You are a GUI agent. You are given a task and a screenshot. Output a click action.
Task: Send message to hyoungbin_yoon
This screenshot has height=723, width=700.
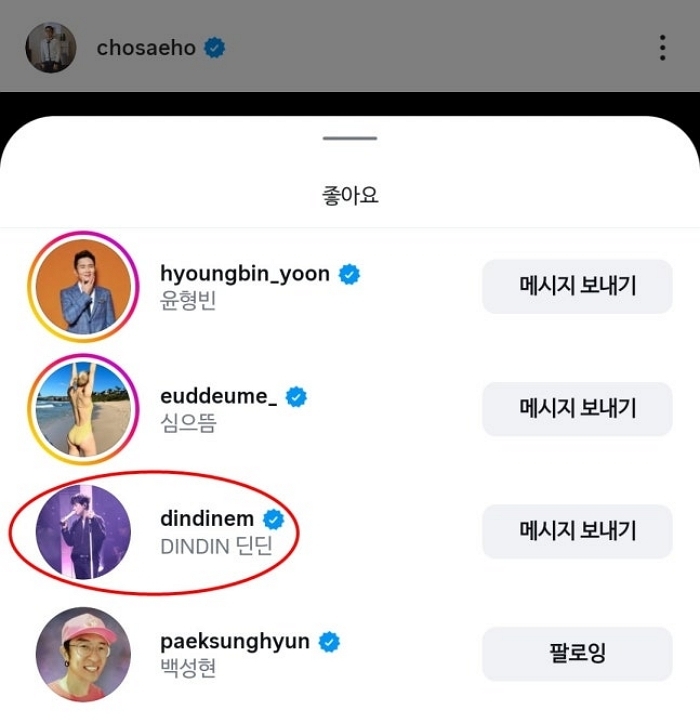point(577,286)
